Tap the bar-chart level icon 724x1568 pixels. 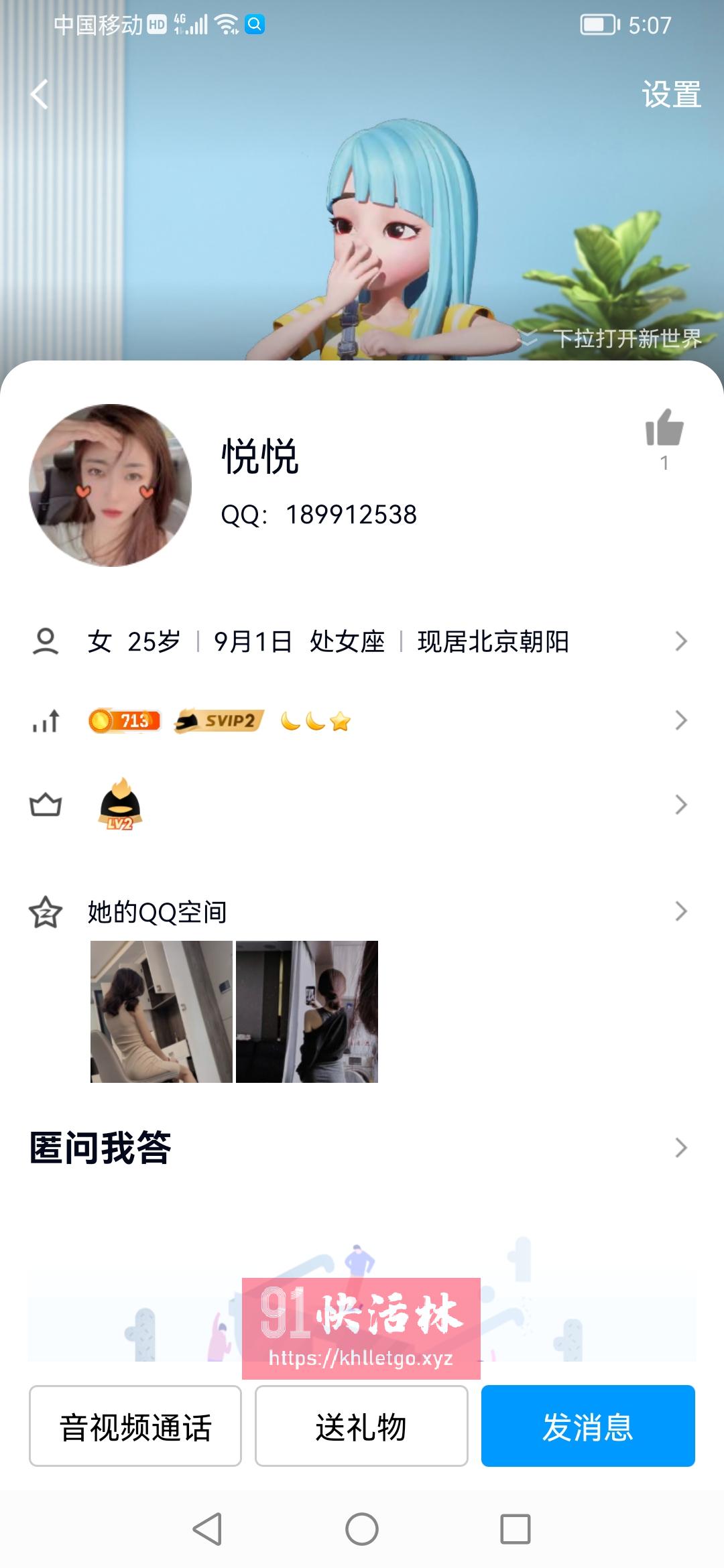point(45,722)
